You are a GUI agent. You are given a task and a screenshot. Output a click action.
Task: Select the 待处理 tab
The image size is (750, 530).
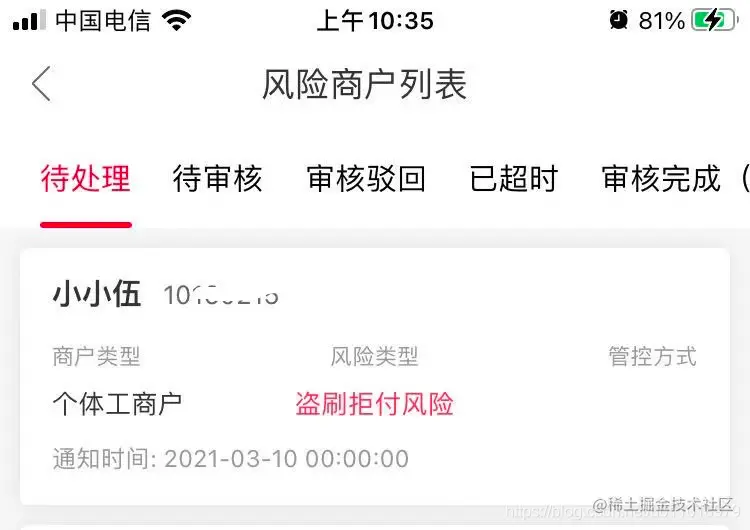point(86,179)
